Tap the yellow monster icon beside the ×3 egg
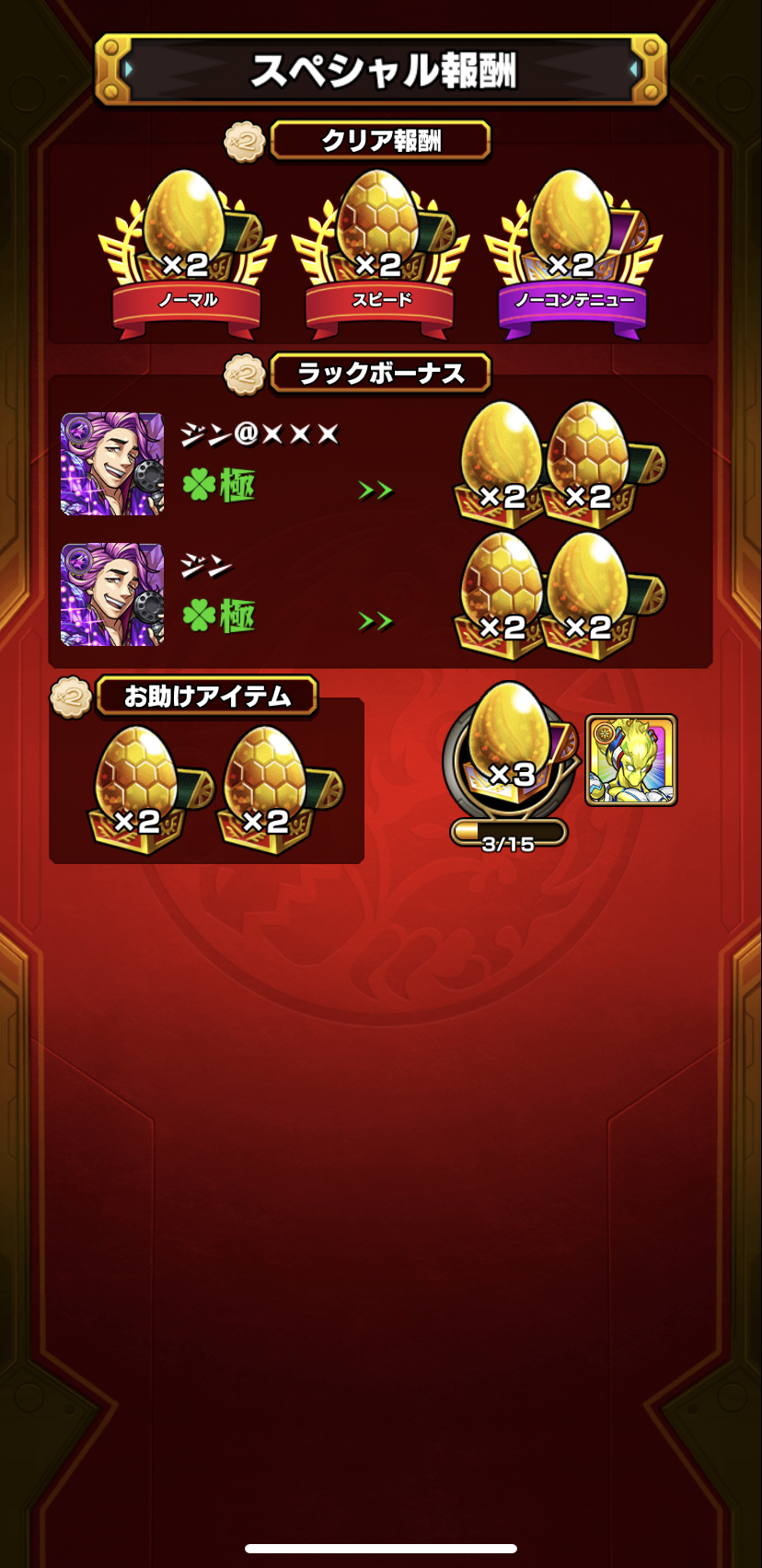This screenshot has height=1568, width=762. (x=631, y=760)
